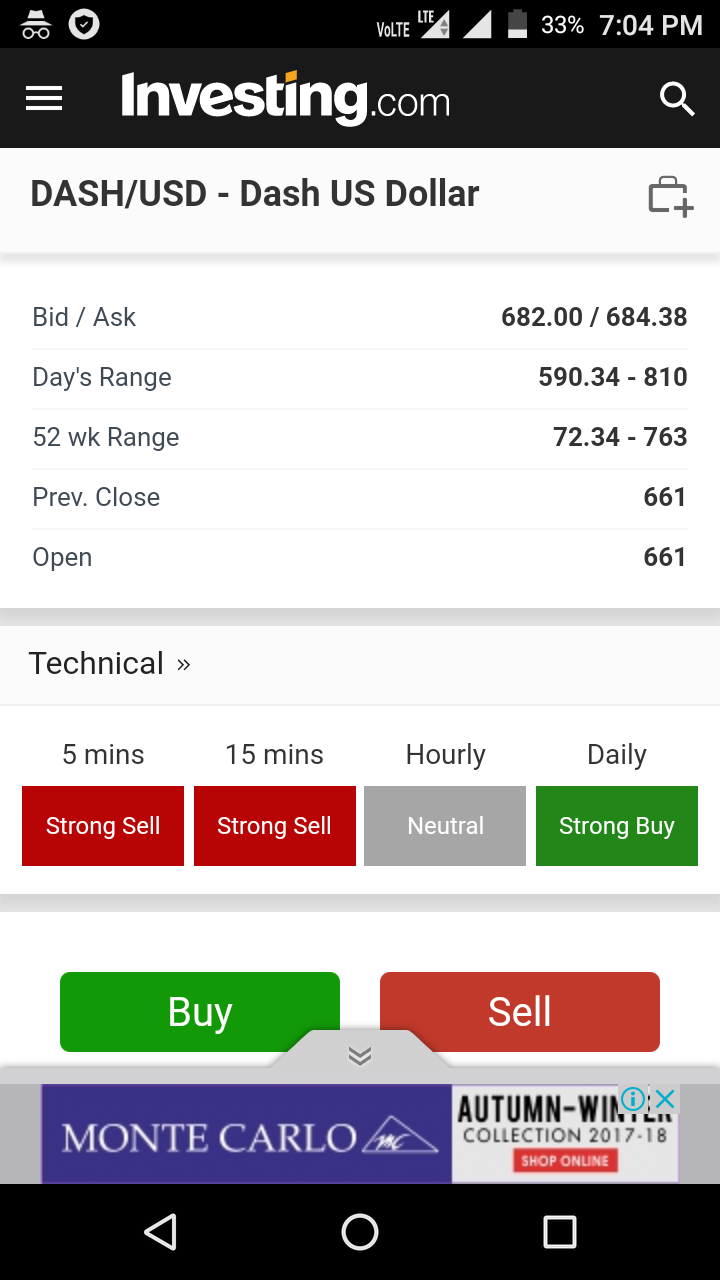Image resolution: width=720 pixels, height=1280 pixels.
Task: Tap the green Buy button
Action: tap(200, 1011)
